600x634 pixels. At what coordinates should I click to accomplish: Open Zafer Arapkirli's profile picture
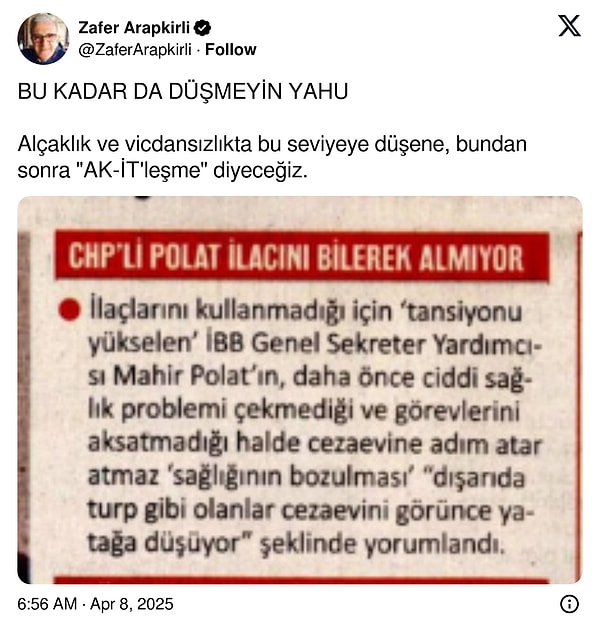pos(43,39)
